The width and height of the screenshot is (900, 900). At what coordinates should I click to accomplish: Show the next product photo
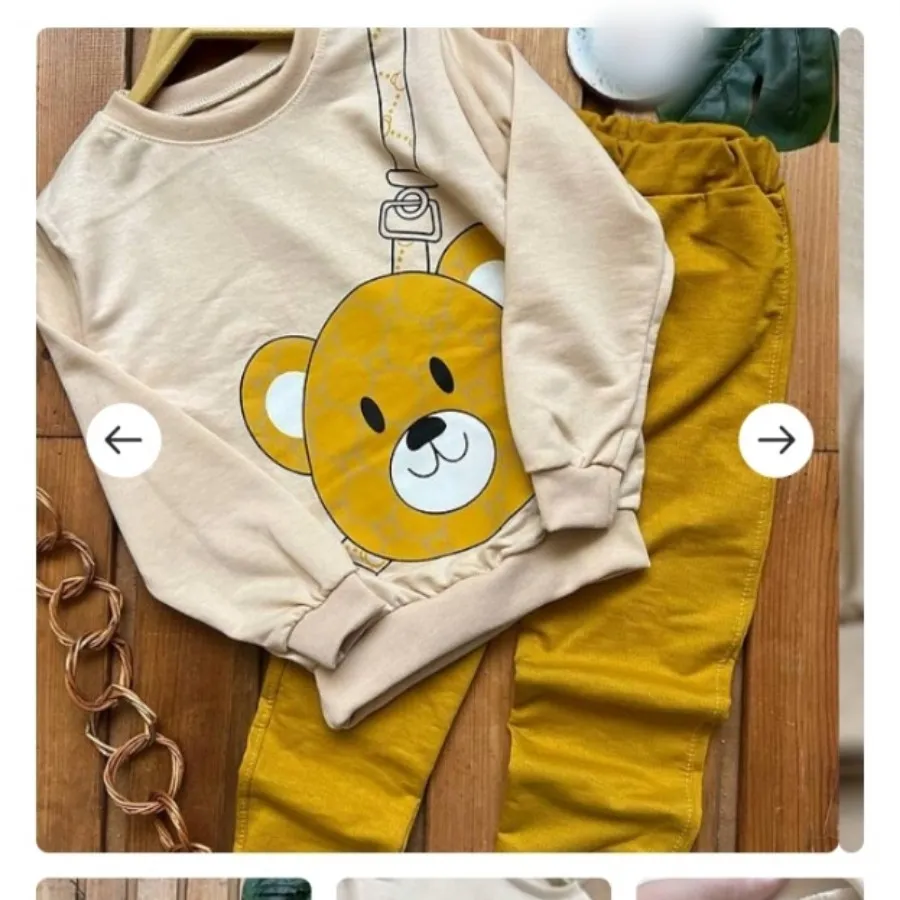(776, 440)
